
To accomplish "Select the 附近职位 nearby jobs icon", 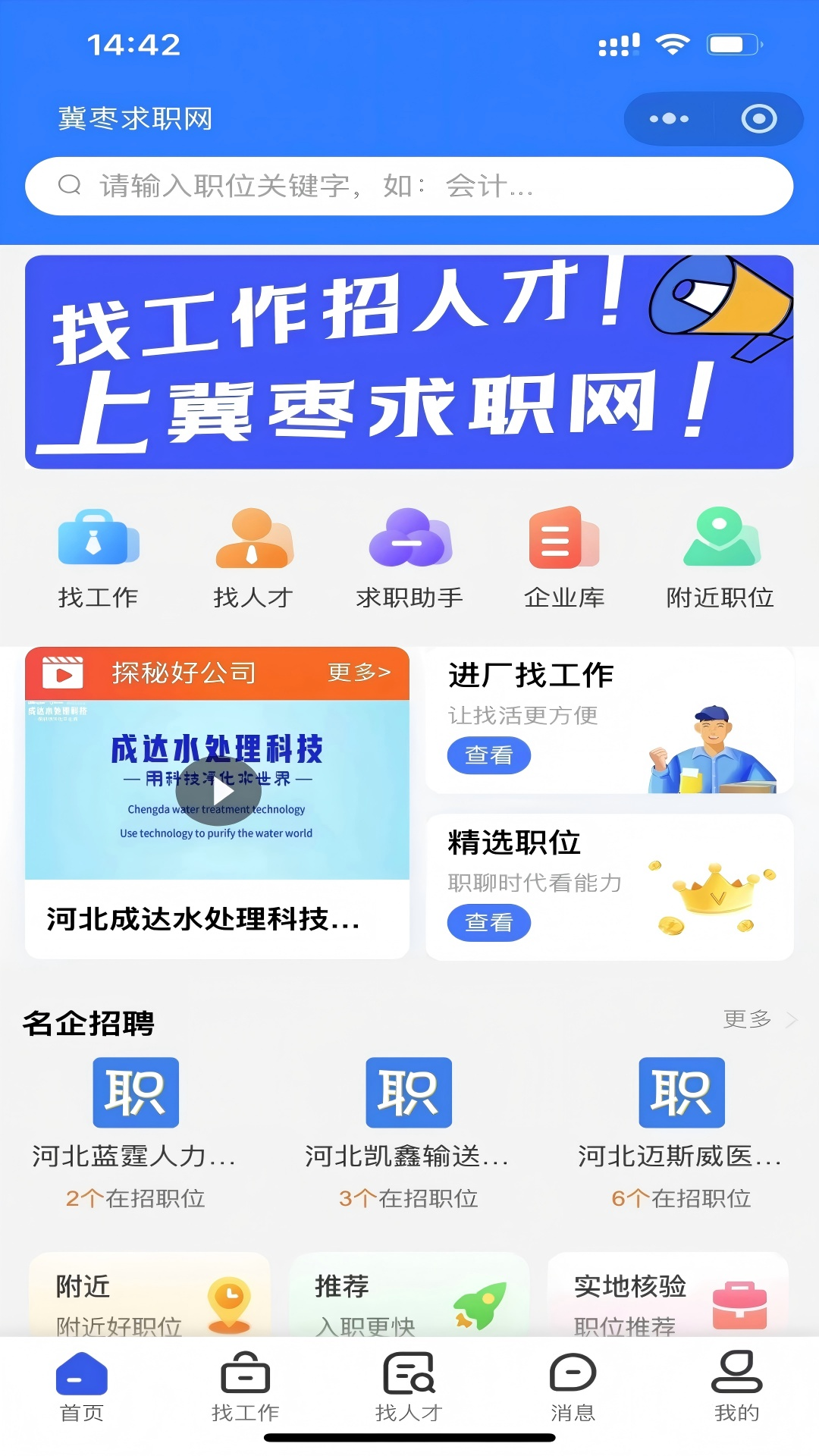I will point(718,540).
